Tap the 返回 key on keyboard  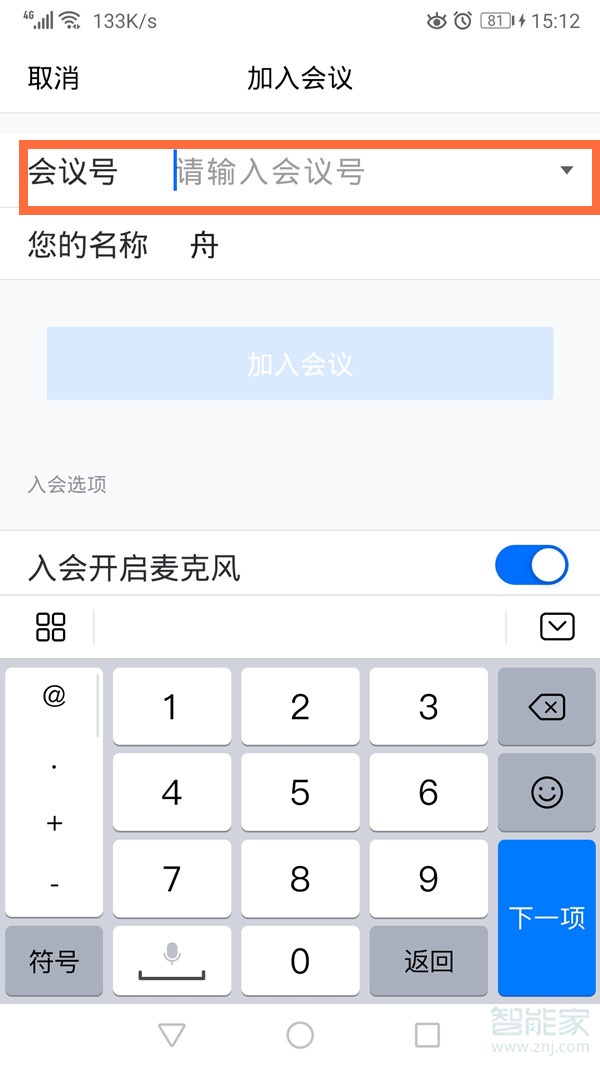pyautogui.click(x=429, y=962)
